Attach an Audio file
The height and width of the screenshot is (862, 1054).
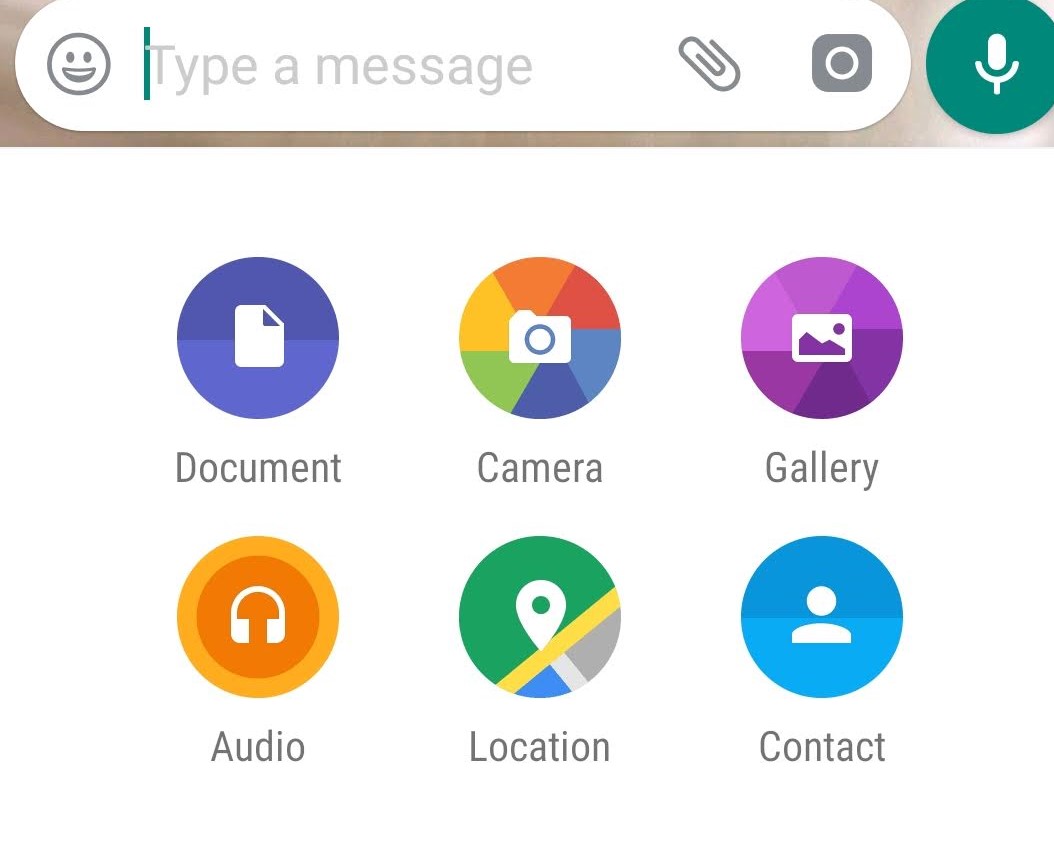click(x=258, y=617)
